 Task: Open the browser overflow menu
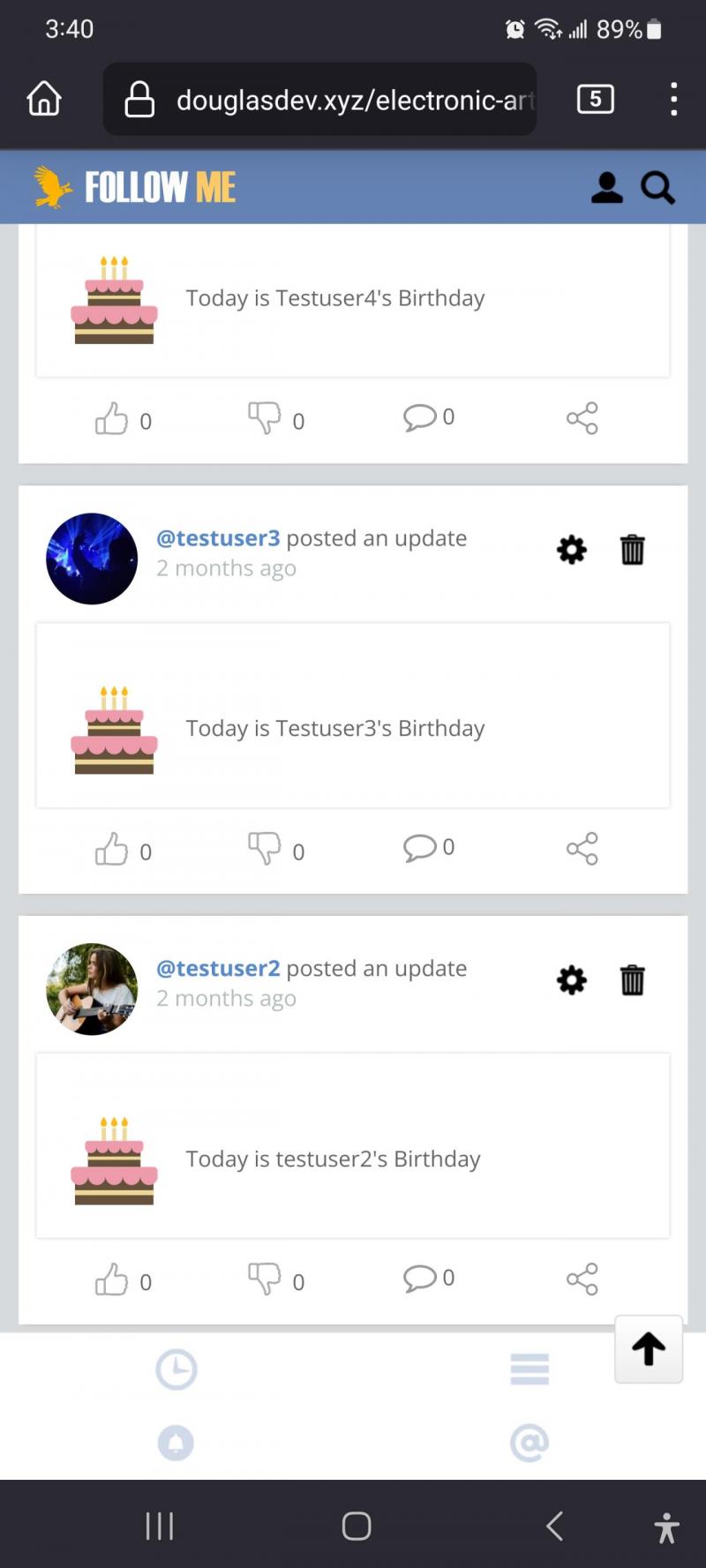point(673,99)
